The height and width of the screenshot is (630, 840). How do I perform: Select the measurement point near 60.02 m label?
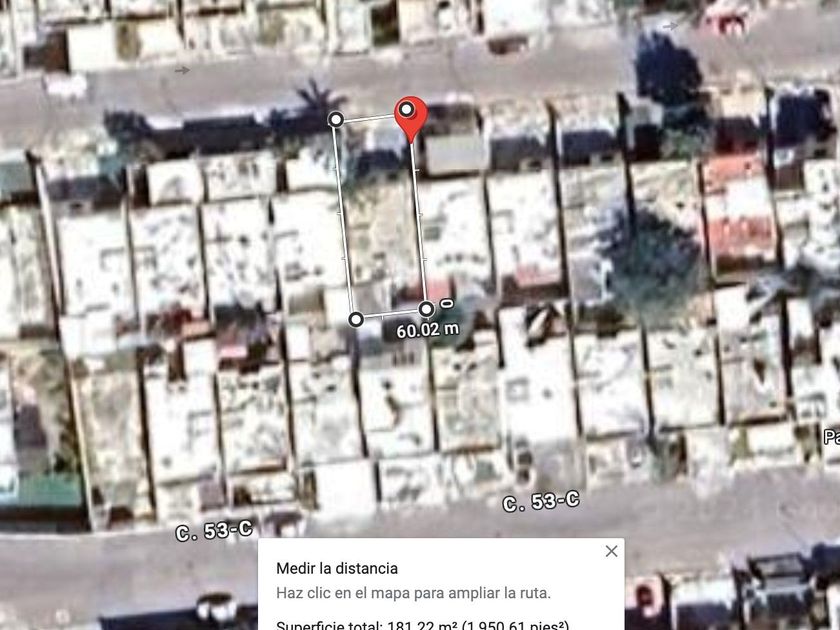pyautogui.click(x=427, y=309)
